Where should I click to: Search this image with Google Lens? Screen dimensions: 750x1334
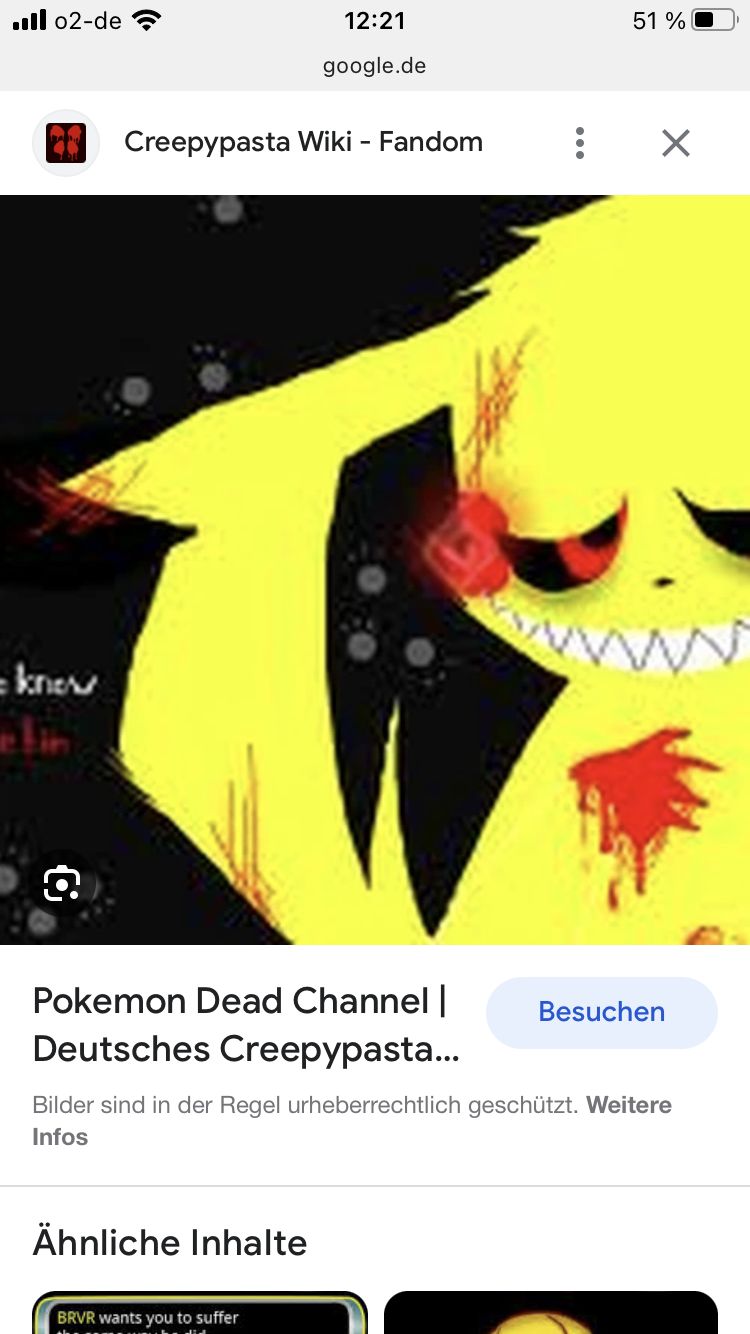click(x=62, y=883)
